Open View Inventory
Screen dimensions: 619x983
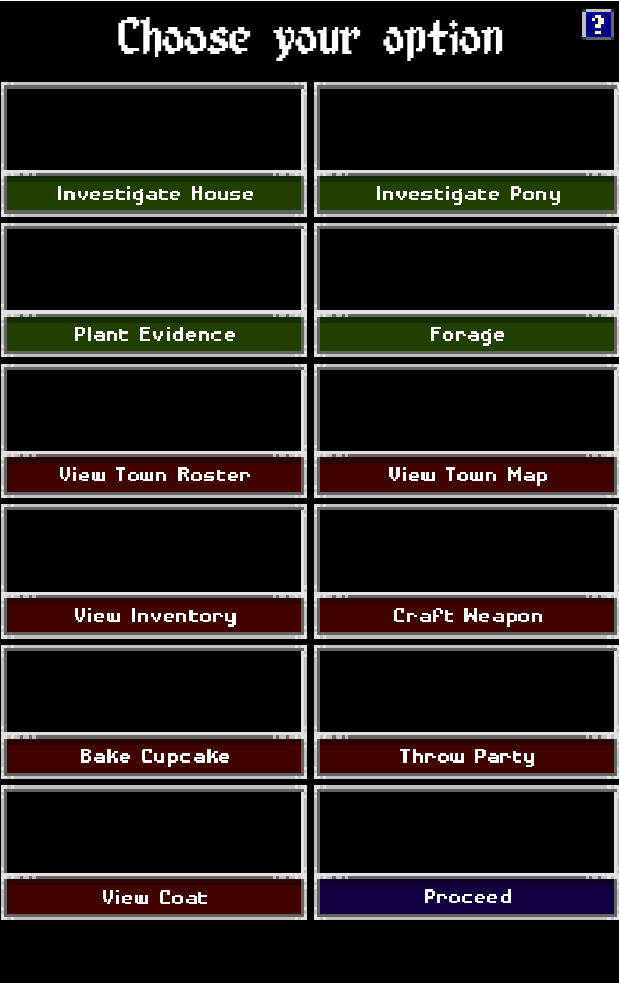coord(155,616)
